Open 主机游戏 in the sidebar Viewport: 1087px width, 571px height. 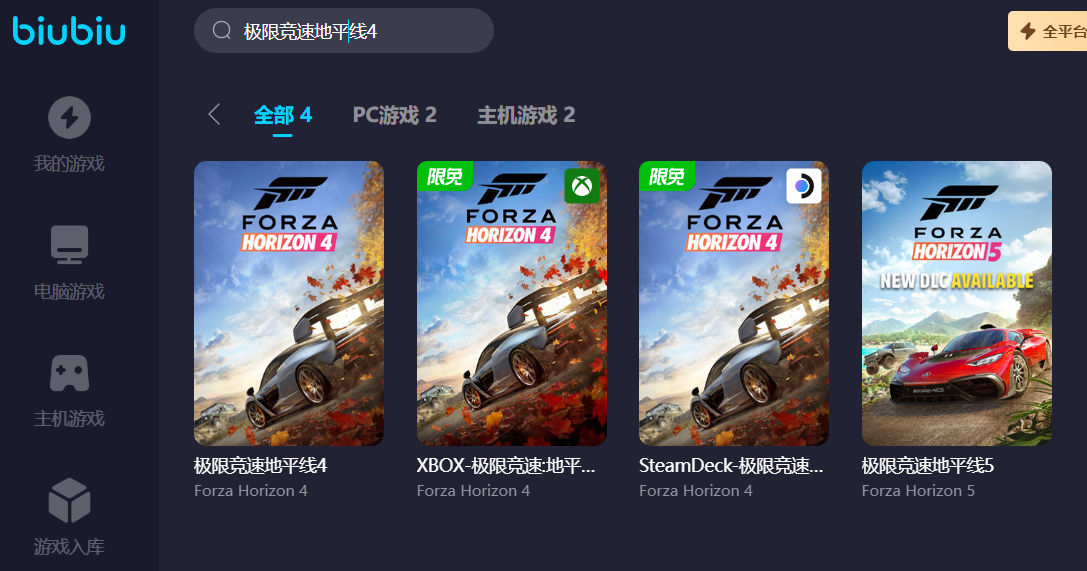point(69,390)
